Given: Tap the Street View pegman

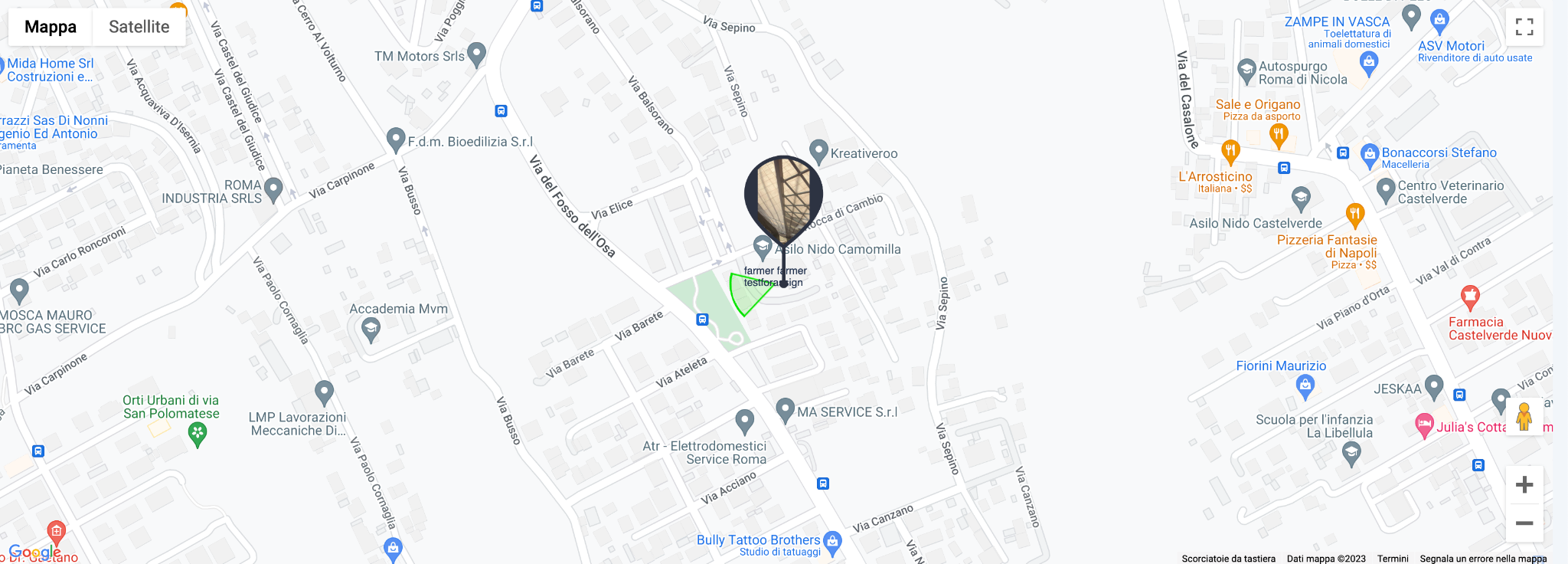Looking at the screenshot, I should click(1524, 417).
